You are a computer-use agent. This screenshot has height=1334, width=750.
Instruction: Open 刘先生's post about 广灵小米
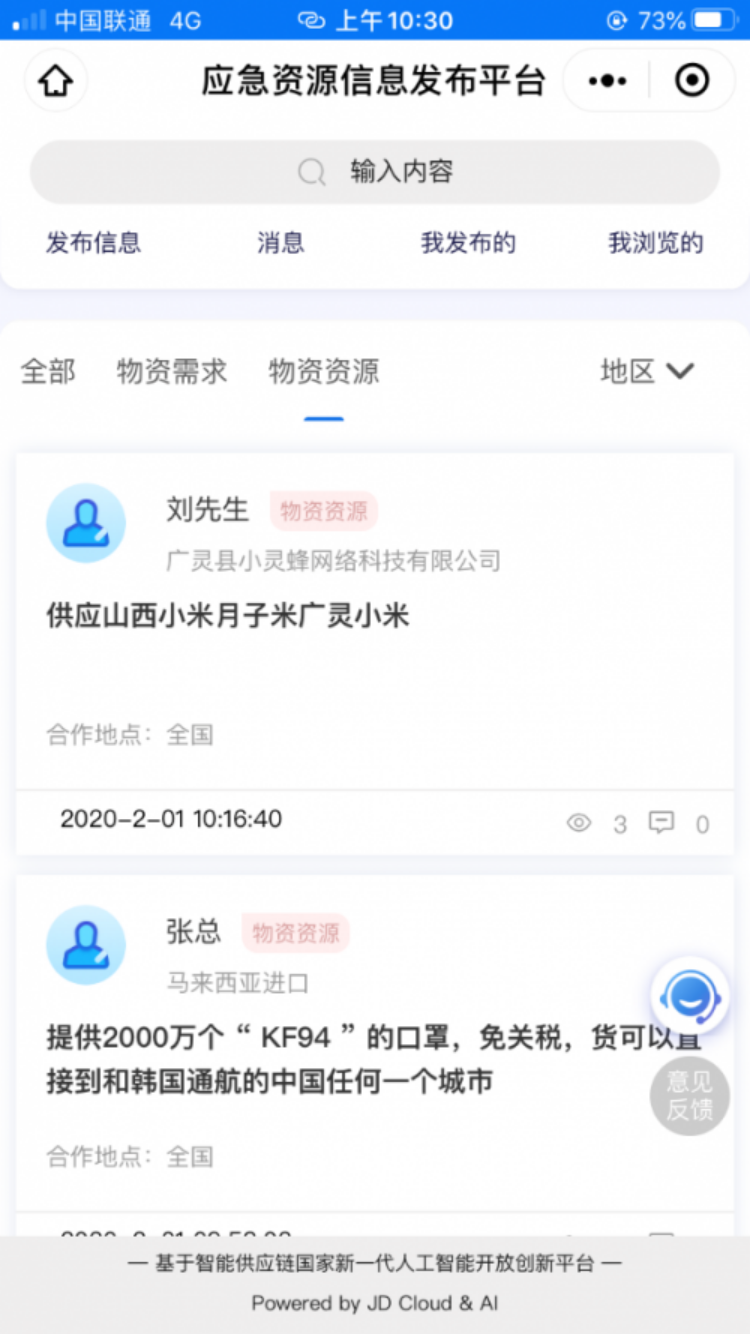click(x=228, y=615)
